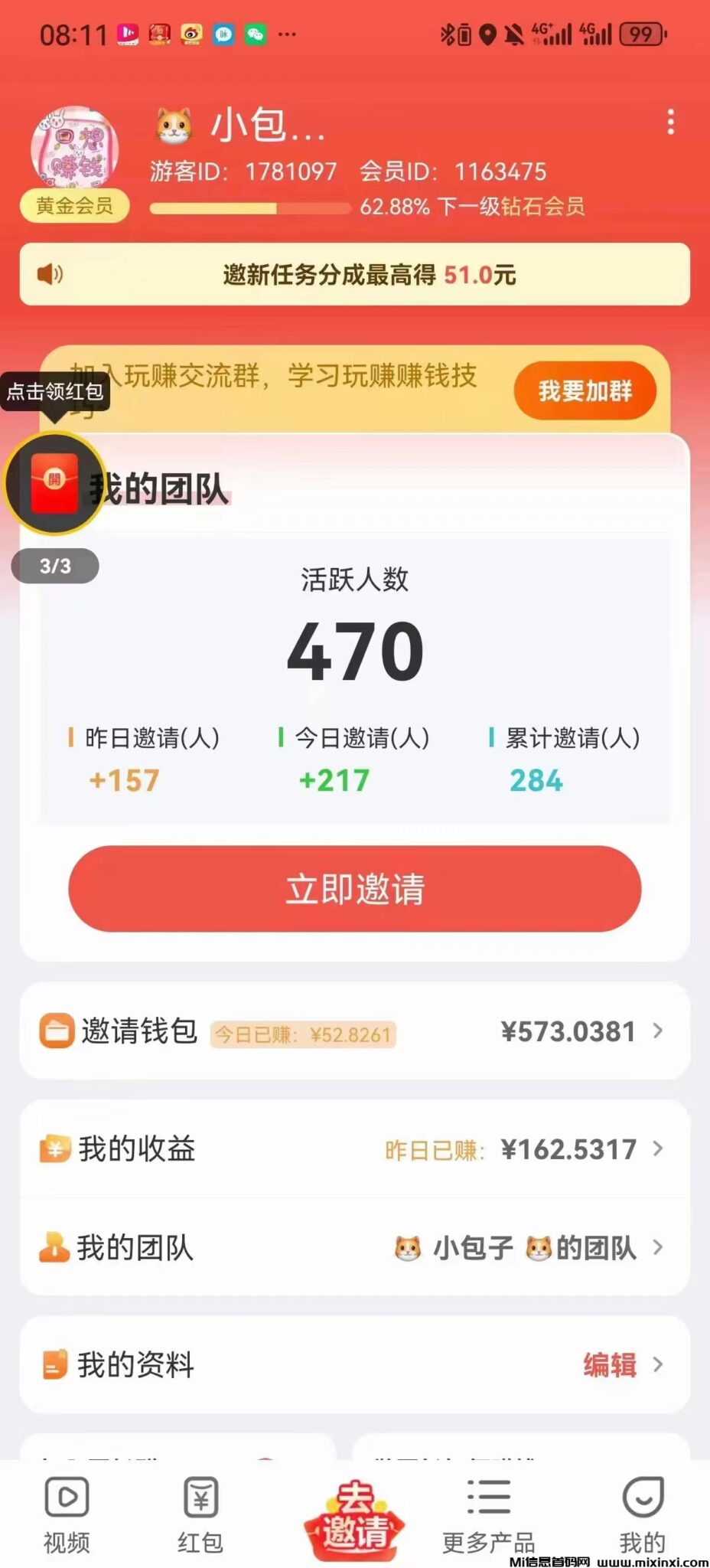Tap 我要加群 to join the group
710x1568 pixels.
pyautogui.click(x=585, y=391)
